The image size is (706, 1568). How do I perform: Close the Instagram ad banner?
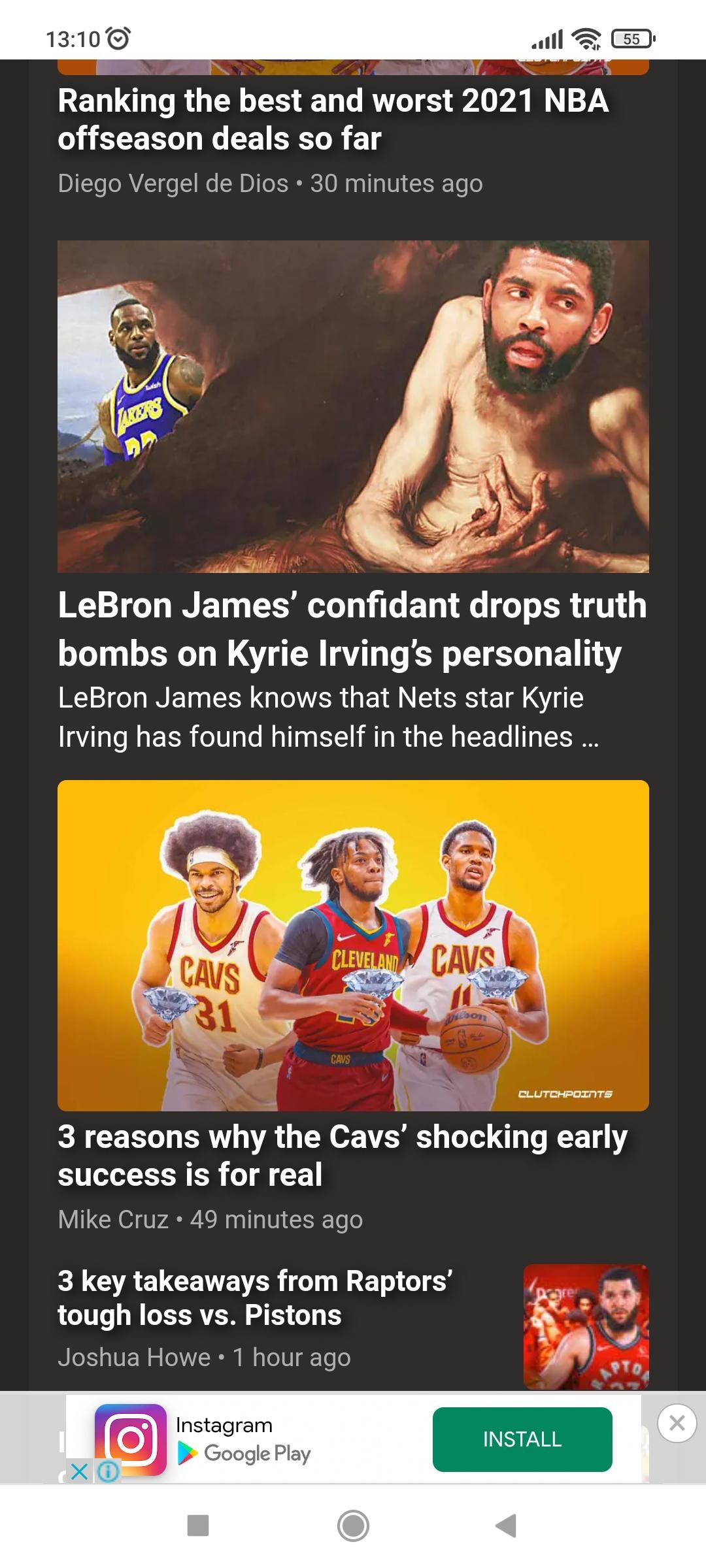[677, 1423]
